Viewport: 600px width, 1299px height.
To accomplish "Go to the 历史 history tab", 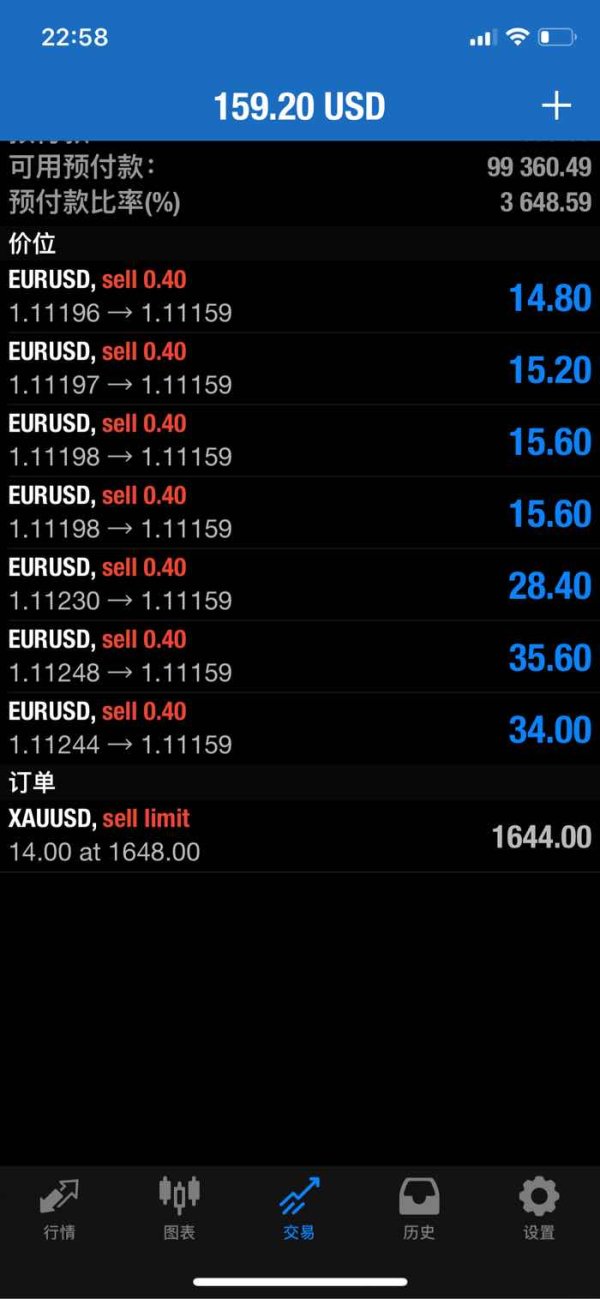I will click(419, 1208).
